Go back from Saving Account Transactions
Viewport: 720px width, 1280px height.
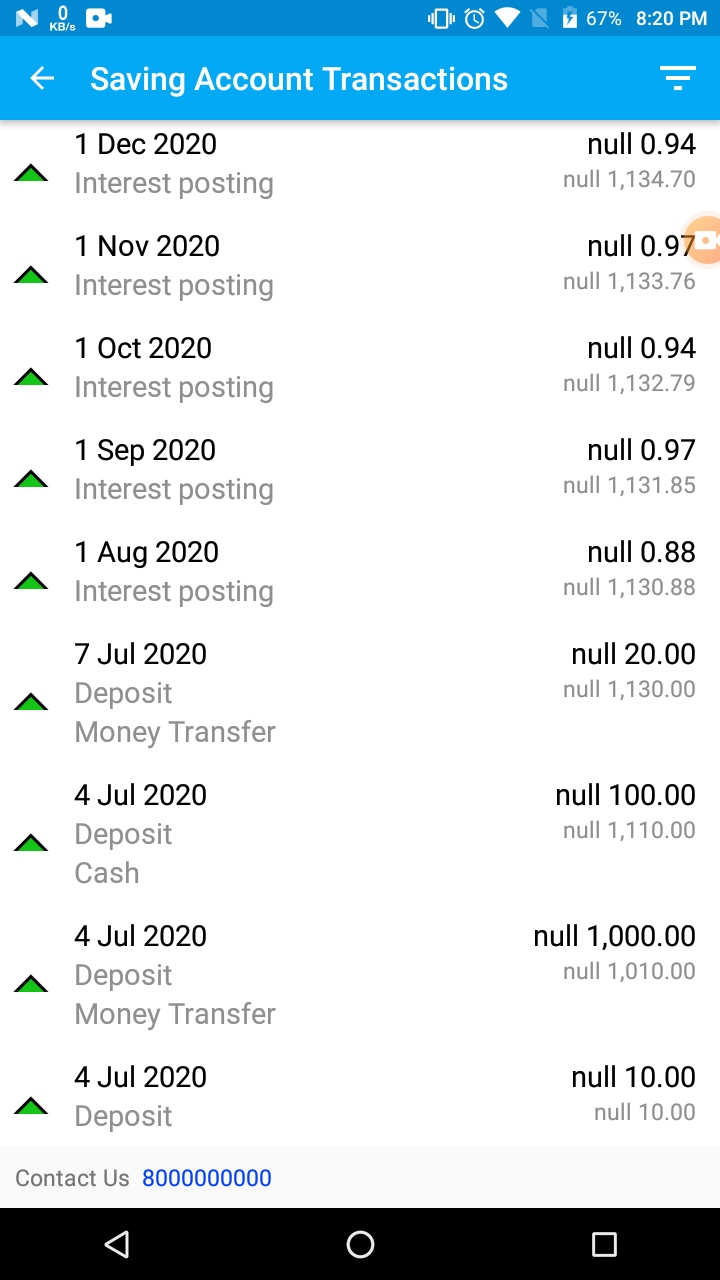point(42,79)
